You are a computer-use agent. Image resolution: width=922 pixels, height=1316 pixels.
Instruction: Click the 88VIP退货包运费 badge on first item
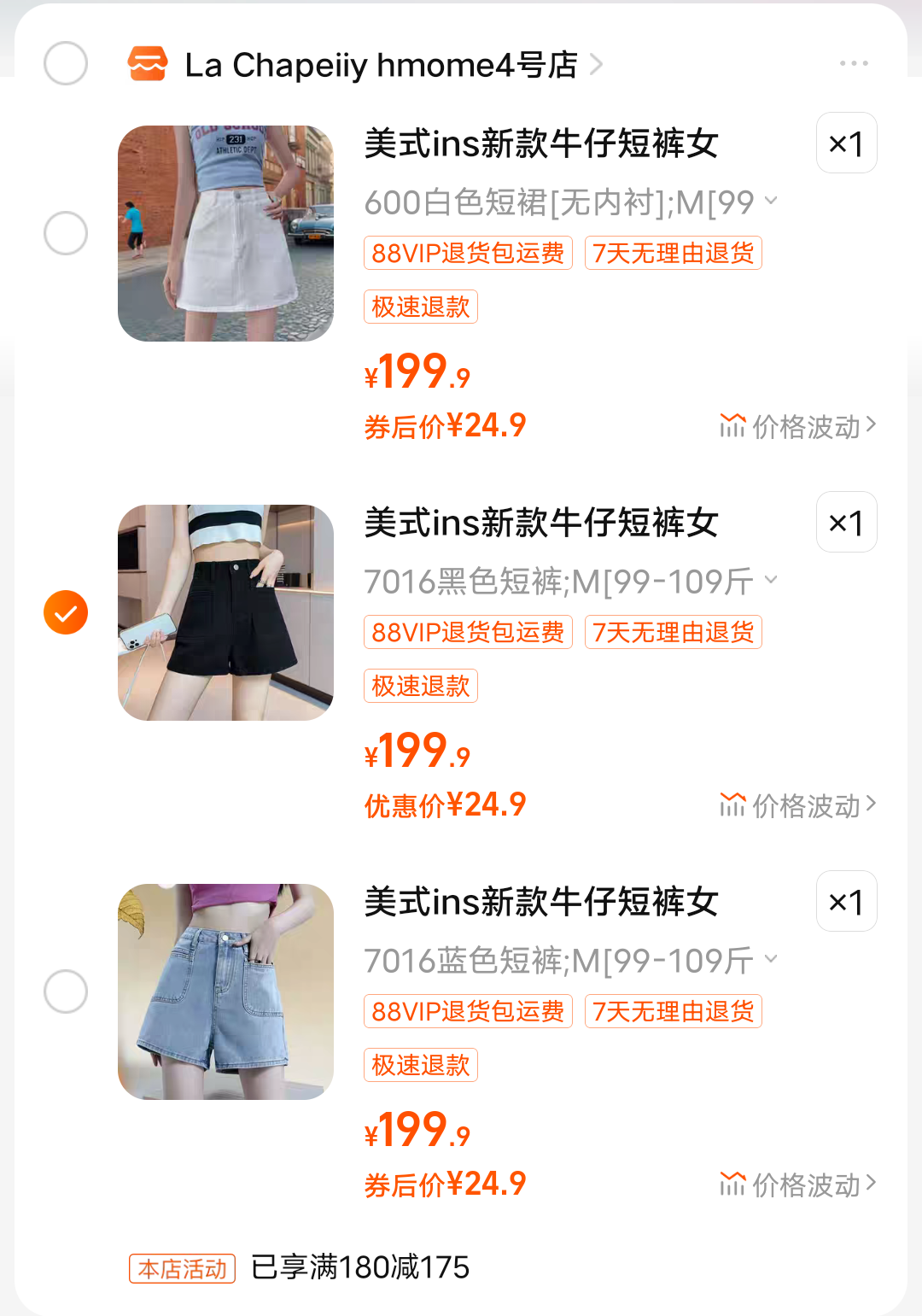(468, 253)
